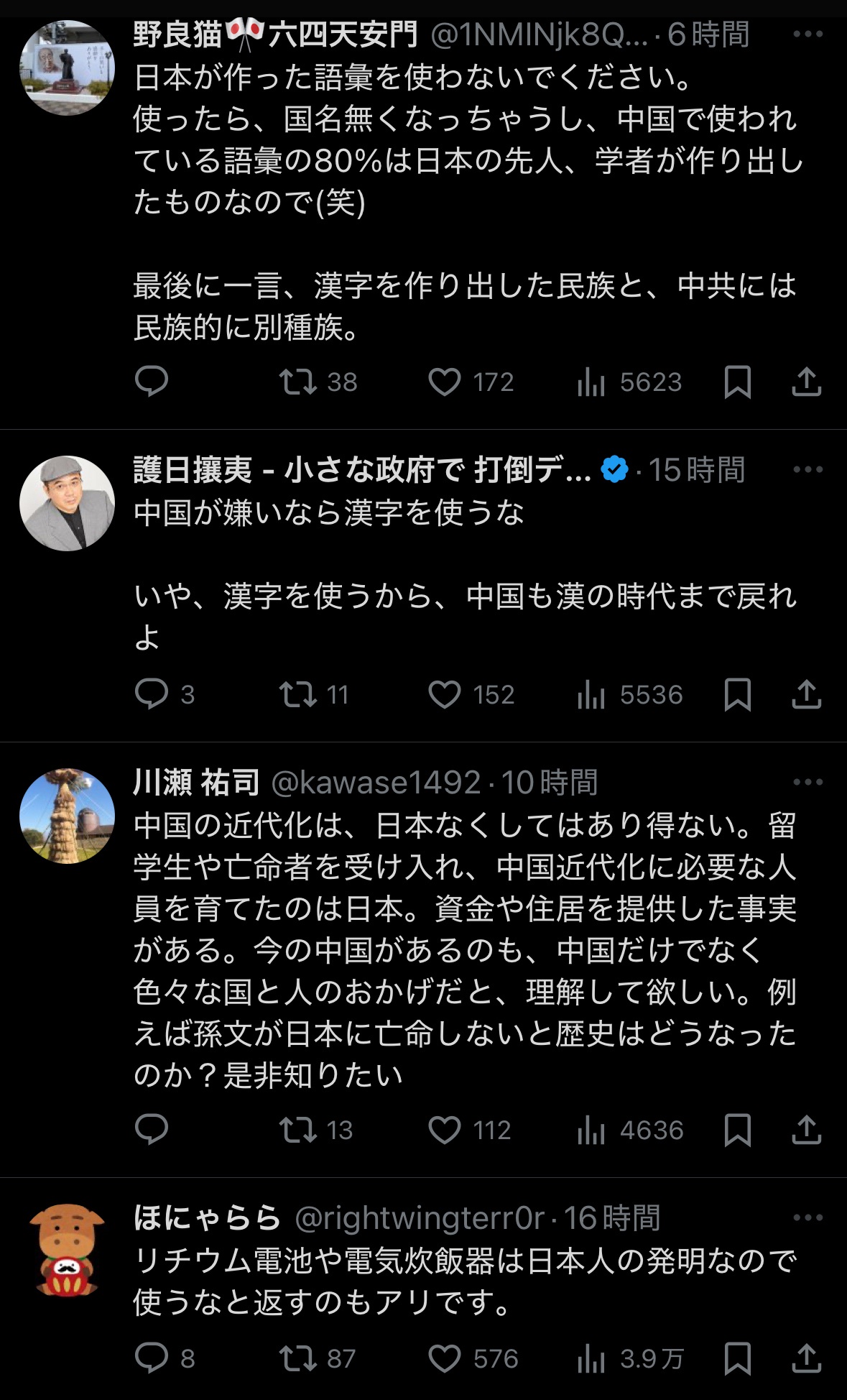Reply to ほにゃらら's post
847x1400 pixels.
[x=152, y=1358]
